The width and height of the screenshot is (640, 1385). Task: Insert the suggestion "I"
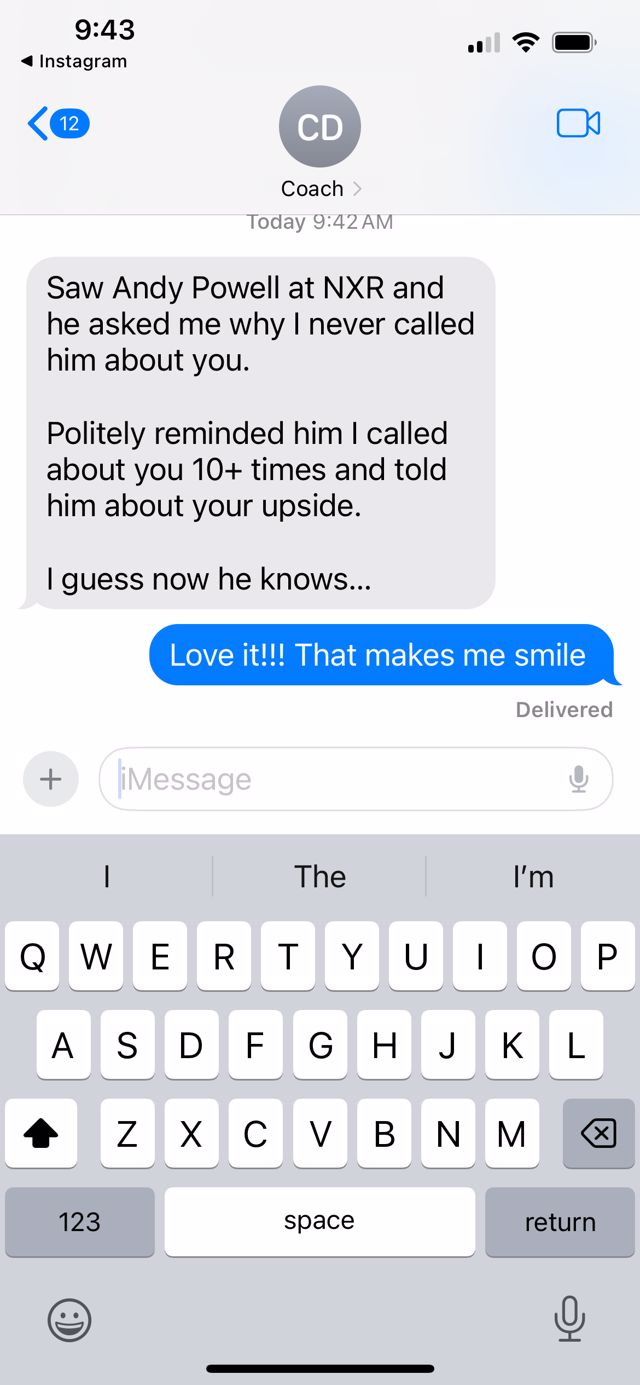coord(107,877)
